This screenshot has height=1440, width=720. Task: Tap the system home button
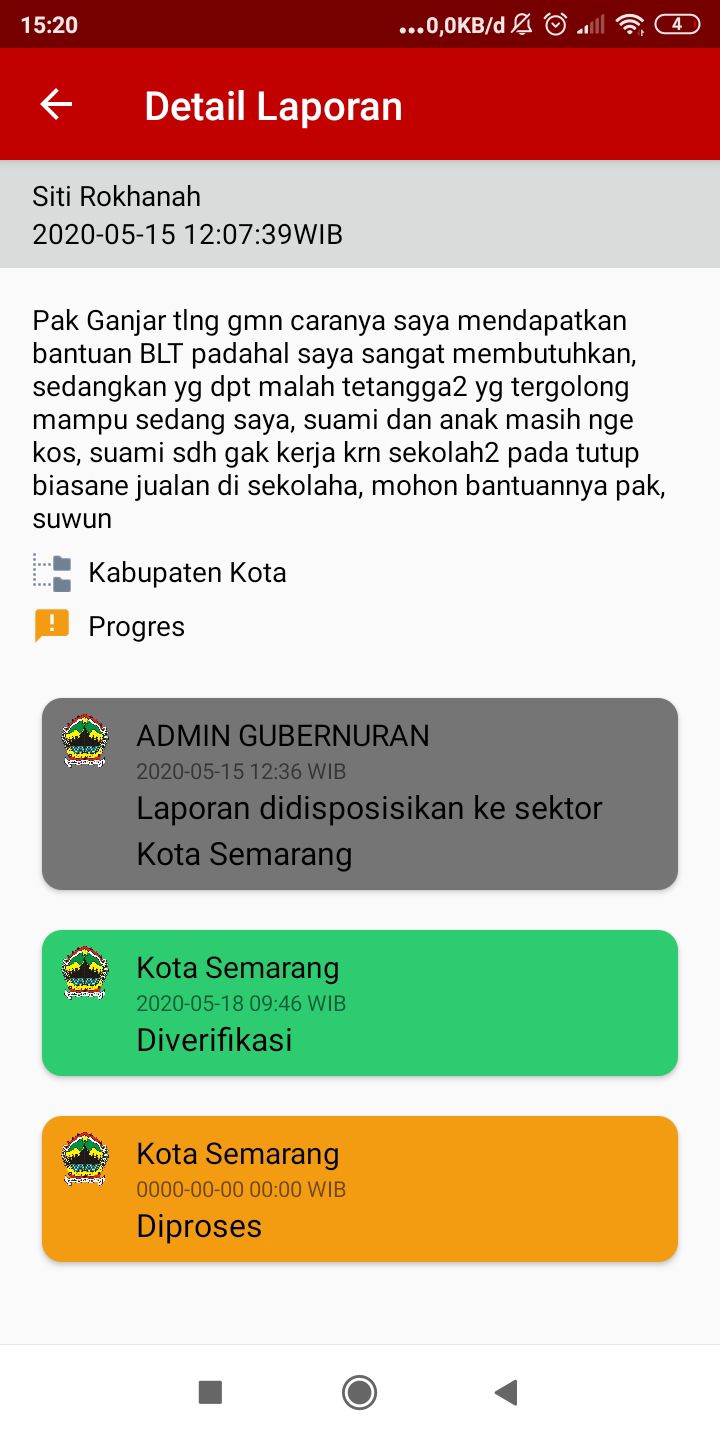pyautogui.click(x=359, y=1392)
